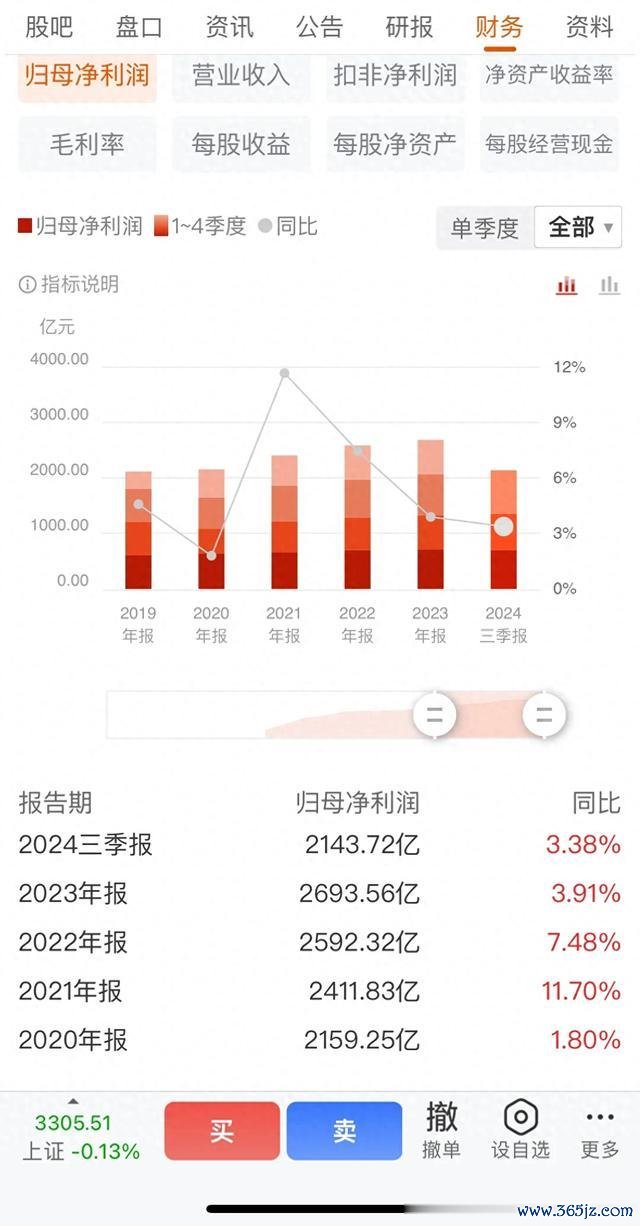Tap the blue 卖 sell button
Screen dimensions: 640x1226
[344, 1131]
